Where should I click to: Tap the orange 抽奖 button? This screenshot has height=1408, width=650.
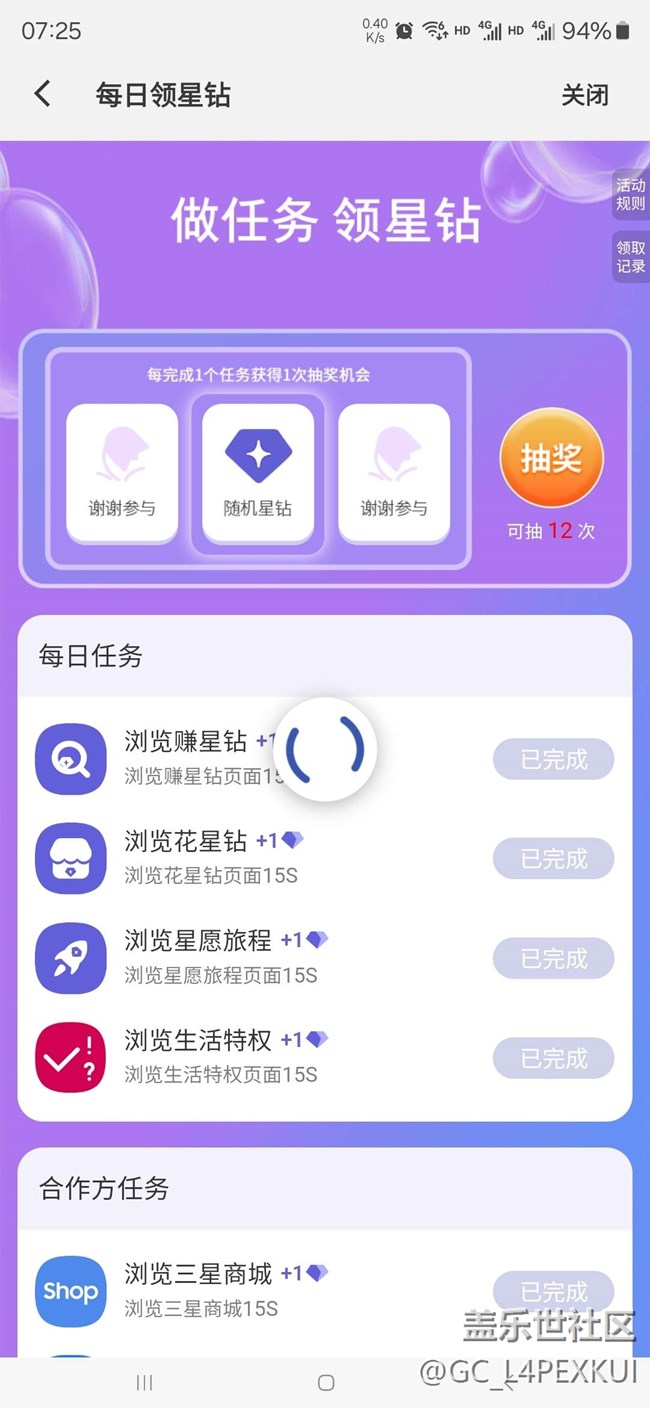[x=551, y=459]
